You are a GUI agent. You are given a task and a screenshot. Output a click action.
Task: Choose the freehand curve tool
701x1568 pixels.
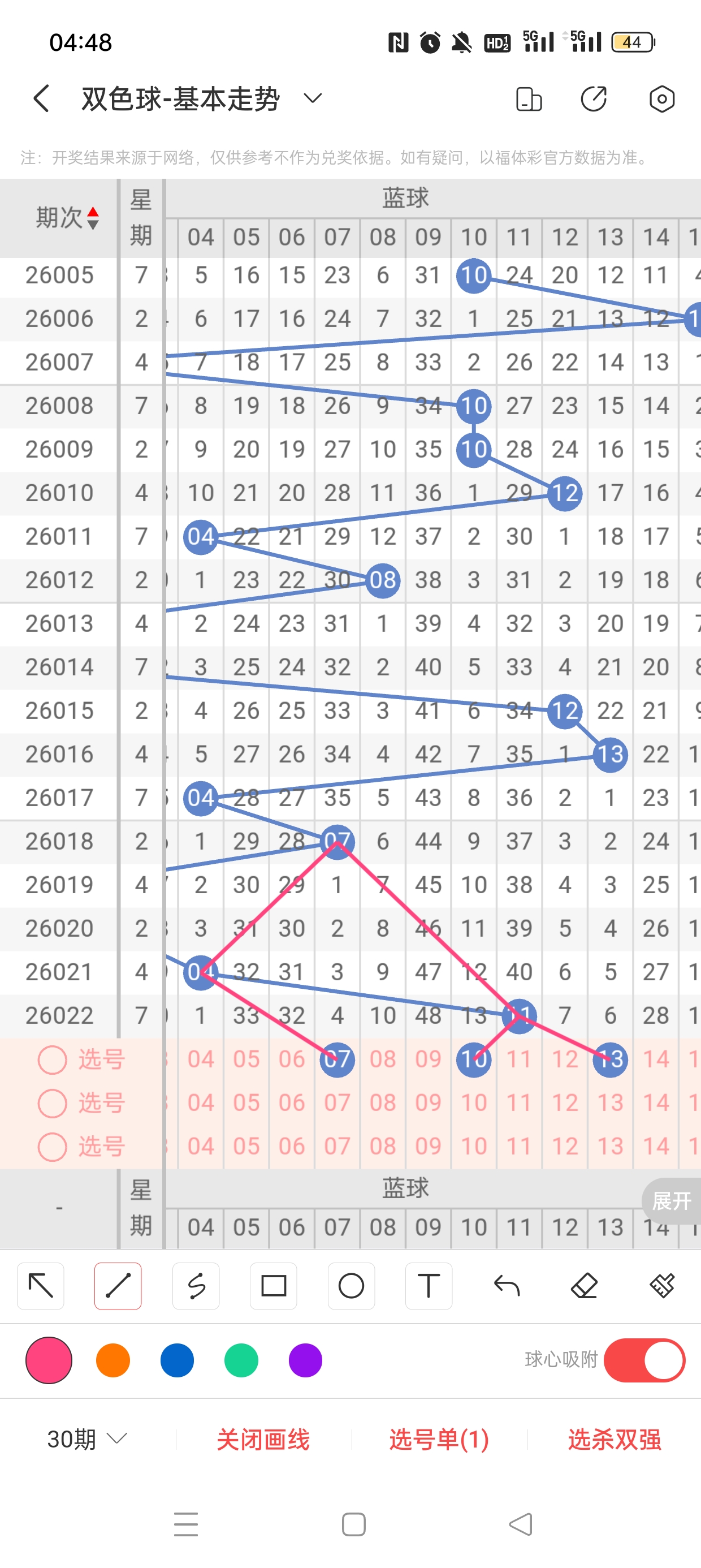pyautogui.click(x=196, y=1286)
